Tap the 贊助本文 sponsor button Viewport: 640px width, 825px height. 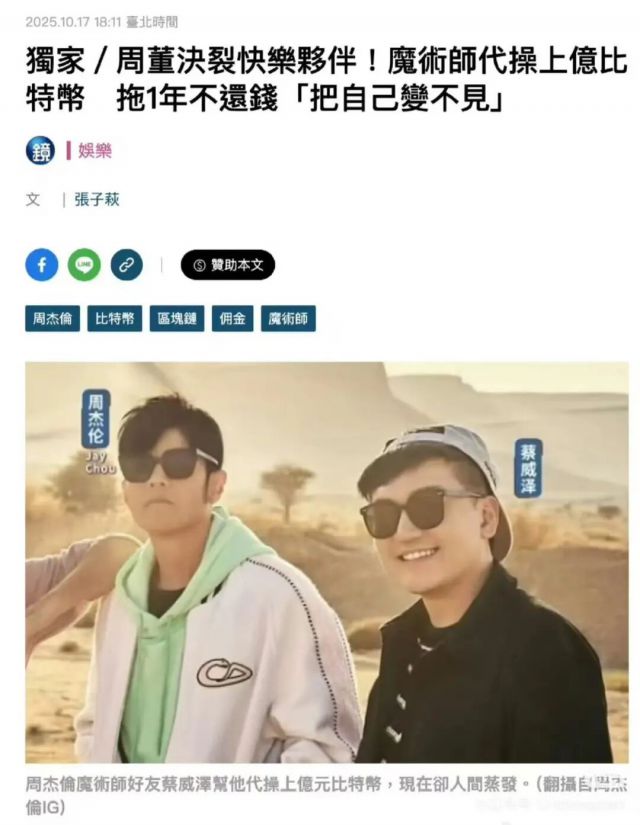tap(228, 265)
